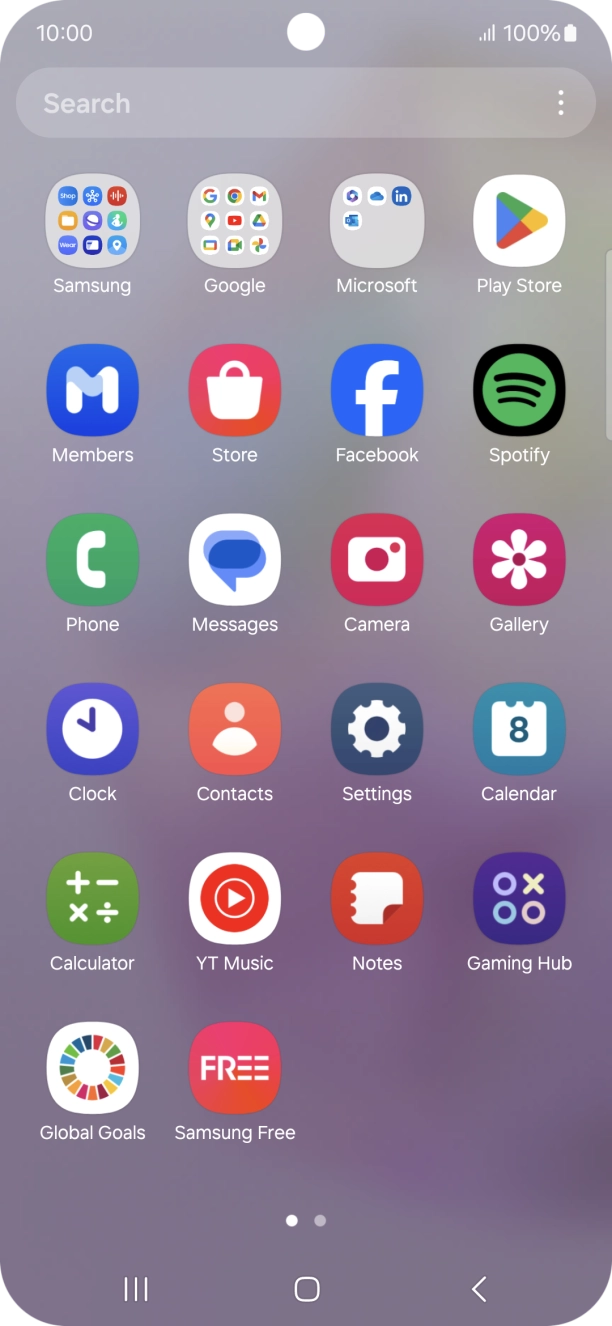Tap the Search field in the app drawer

280,103
